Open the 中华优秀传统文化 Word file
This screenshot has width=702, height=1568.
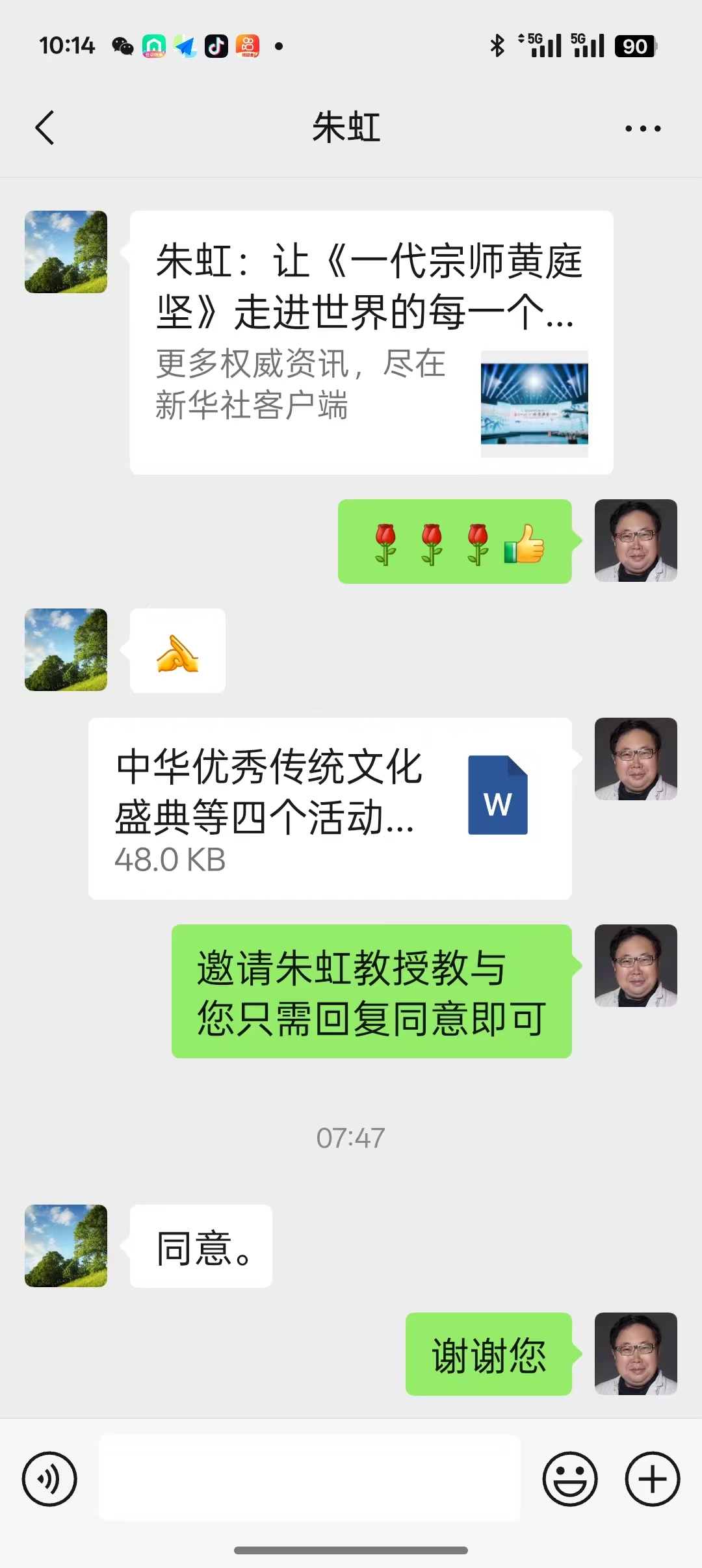(330, 808)
